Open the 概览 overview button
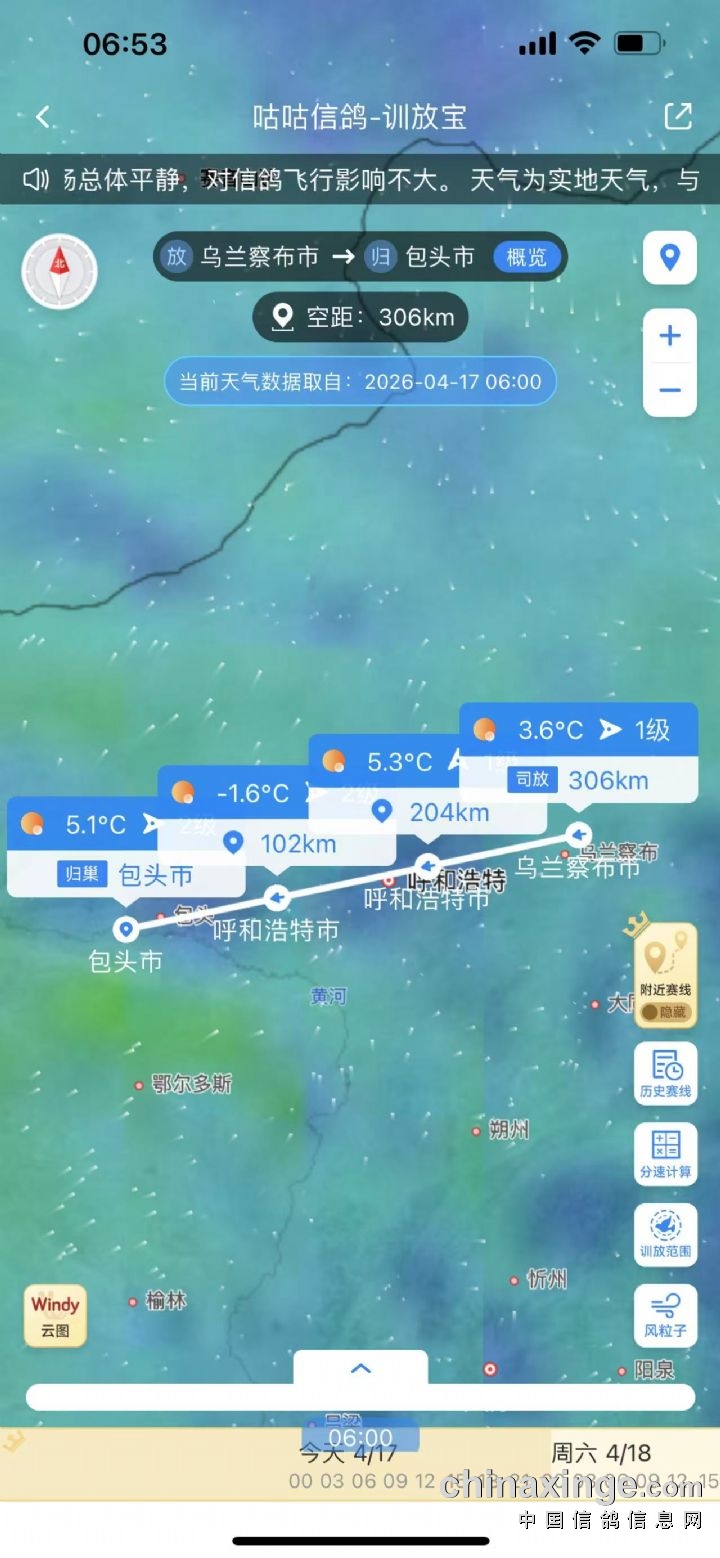 point(526,258)
